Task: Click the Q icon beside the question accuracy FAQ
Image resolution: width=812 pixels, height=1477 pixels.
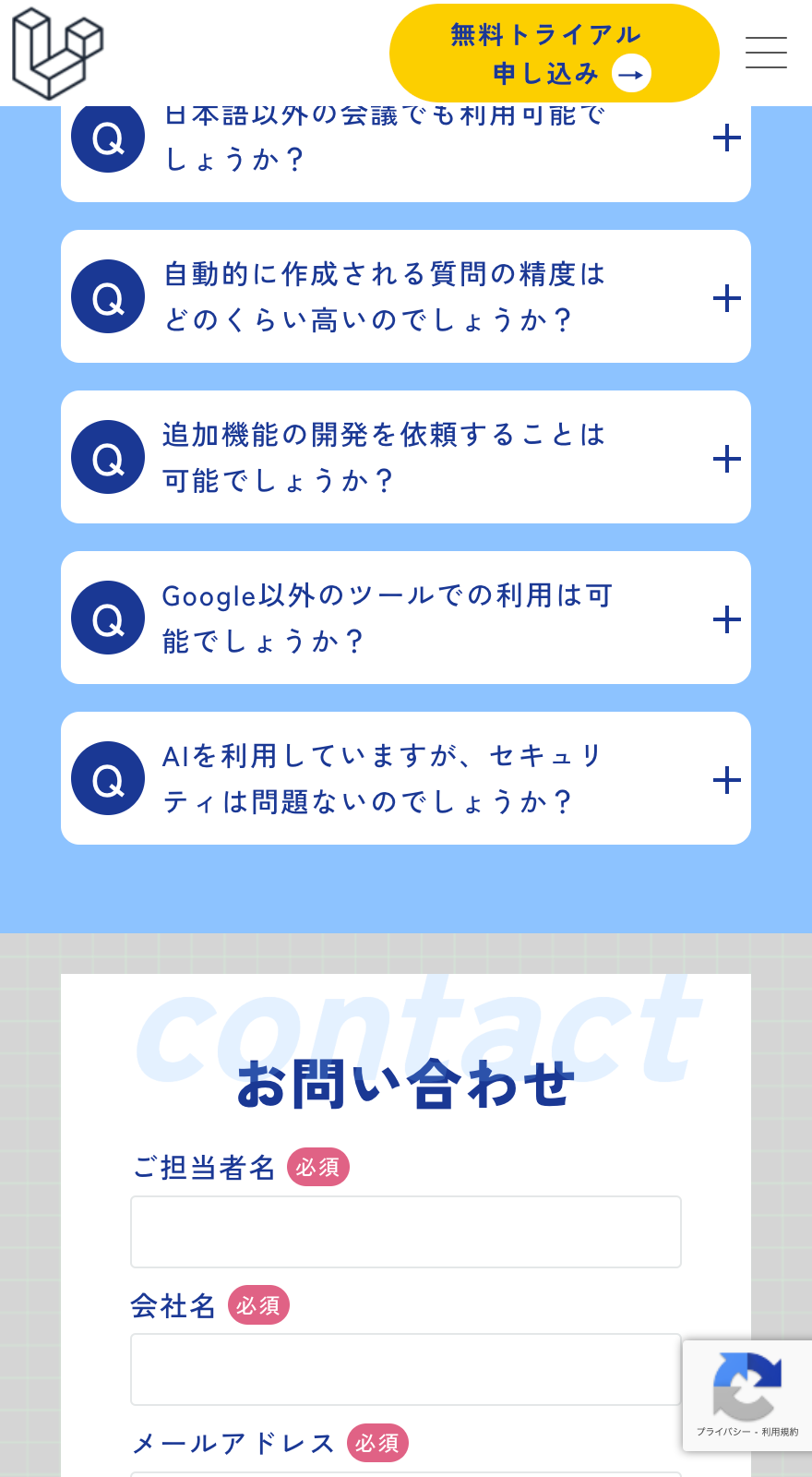Action: (x=108, y=296)
